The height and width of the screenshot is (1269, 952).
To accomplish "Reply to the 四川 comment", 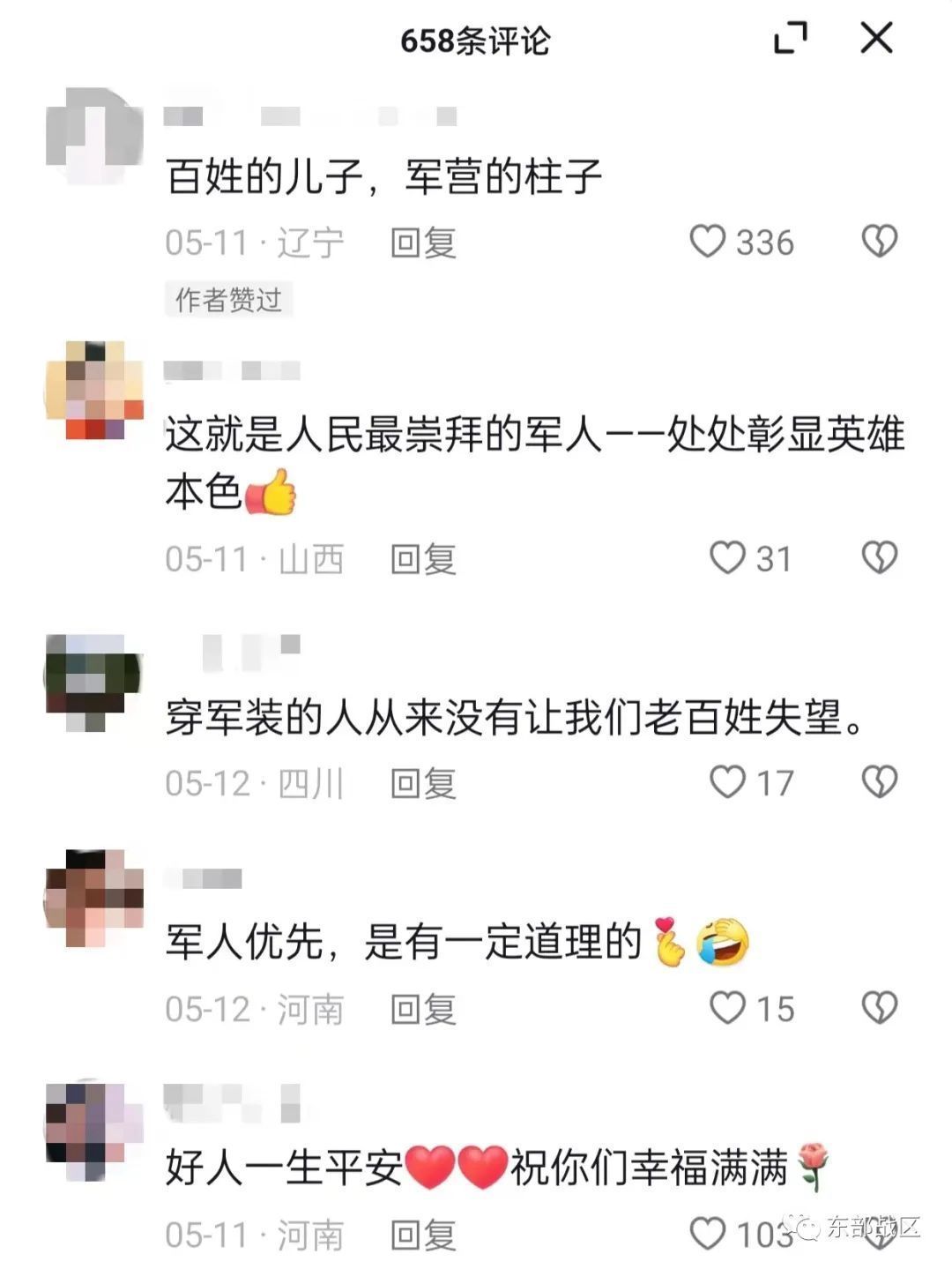I will (x=423, y=783).
